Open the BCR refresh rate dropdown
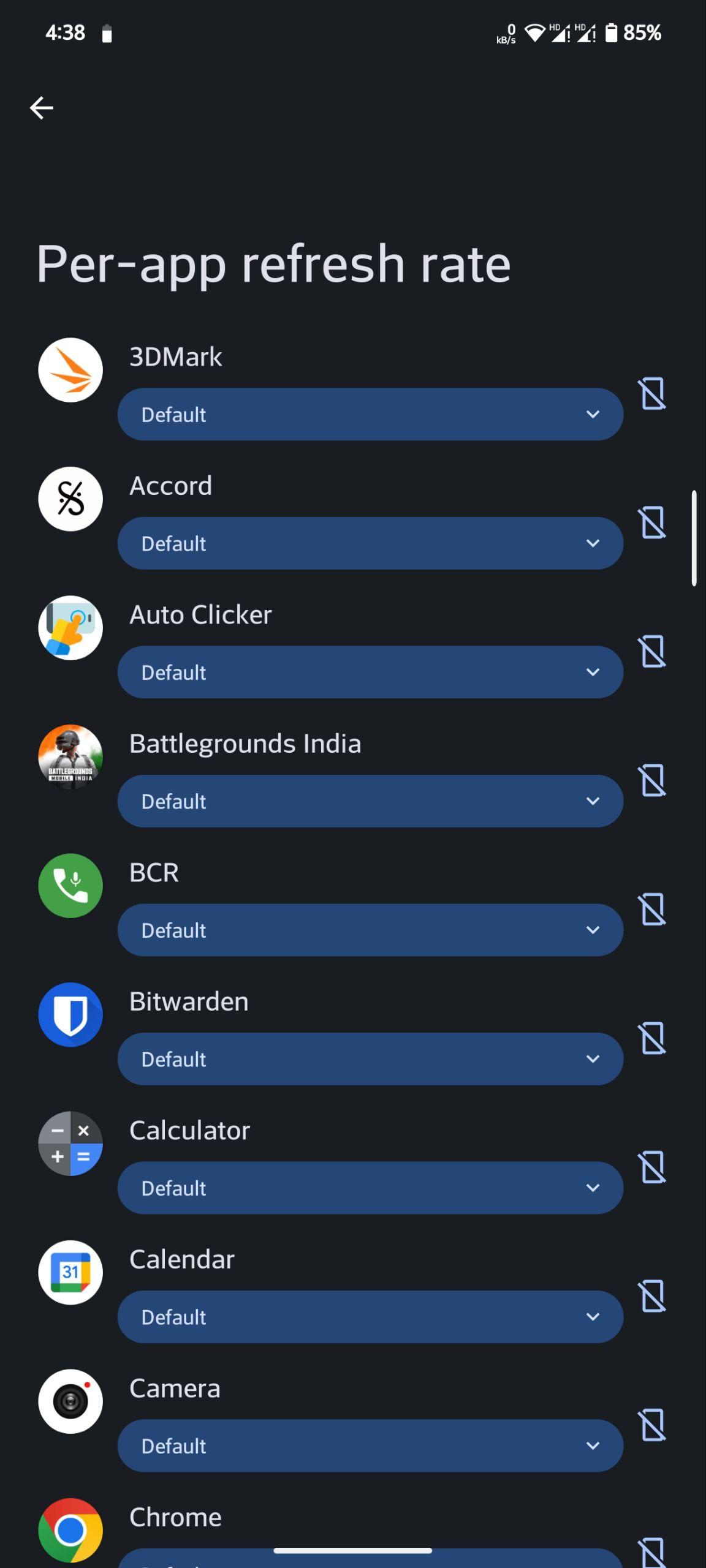Screen dimensions: 706x1568 pos(370,930)
